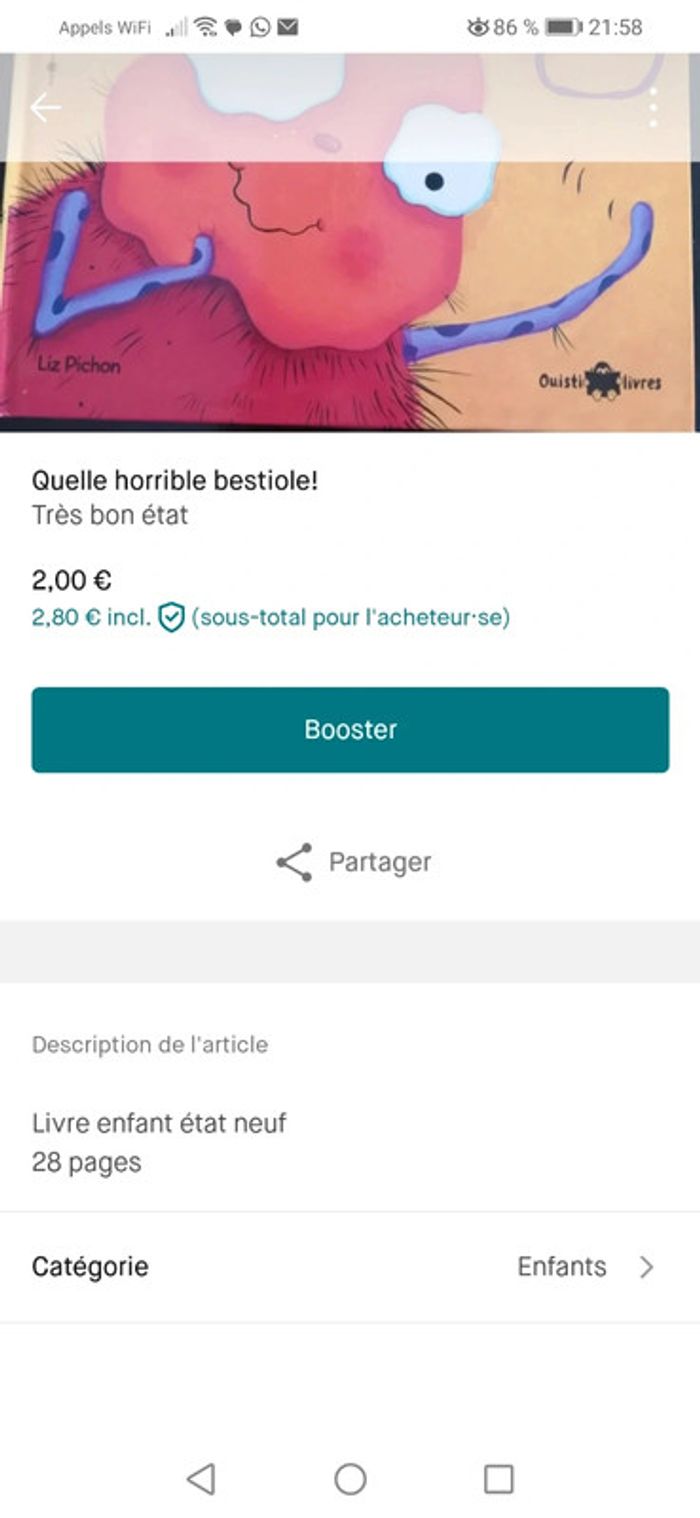Open the Catégorie Enfants row
Image resolution: width=700 pixels, height=1518 pixels.
pyautogui.click(x=350, y=1267)
